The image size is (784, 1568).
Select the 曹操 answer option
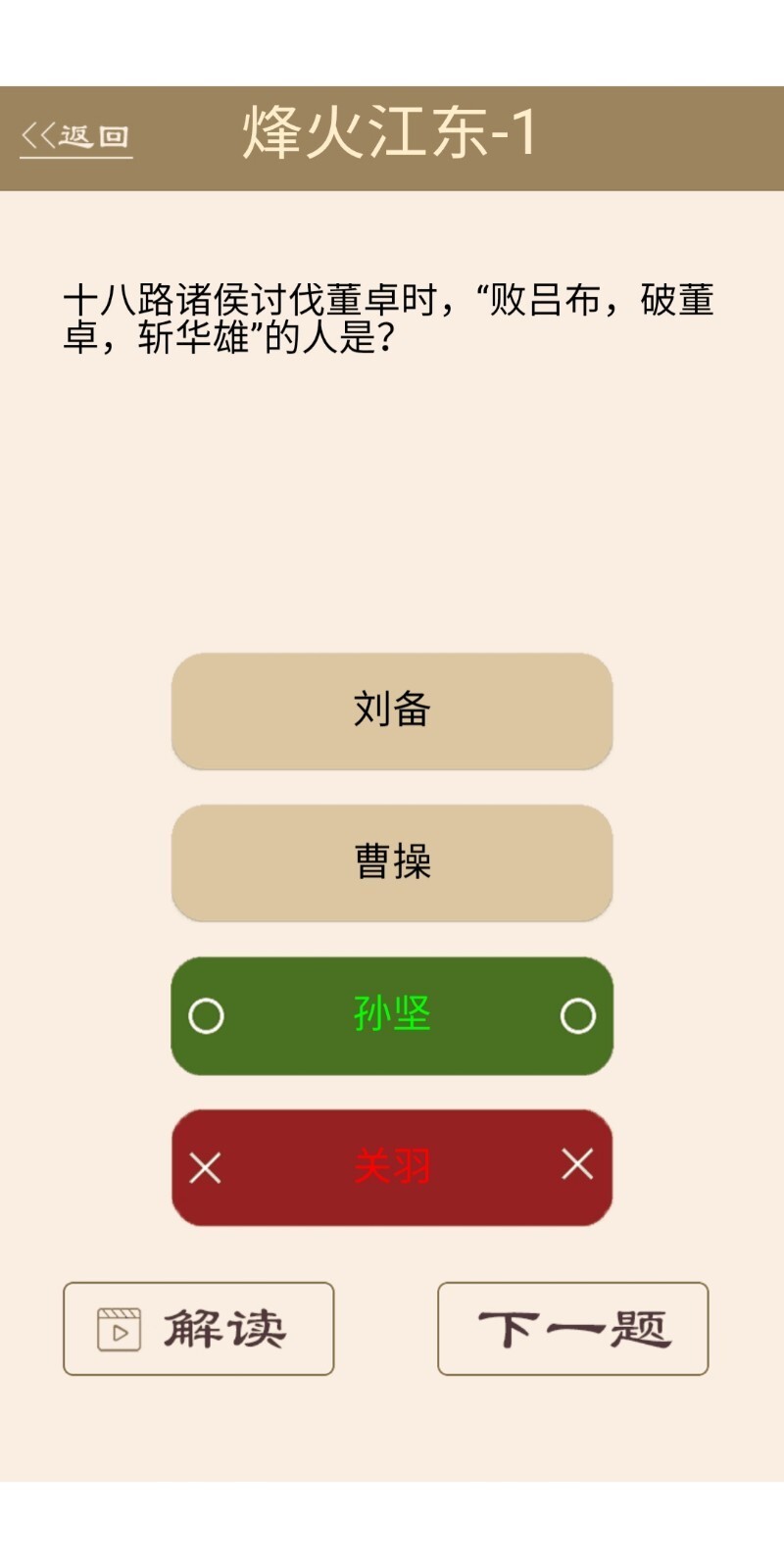coord(392,863)
